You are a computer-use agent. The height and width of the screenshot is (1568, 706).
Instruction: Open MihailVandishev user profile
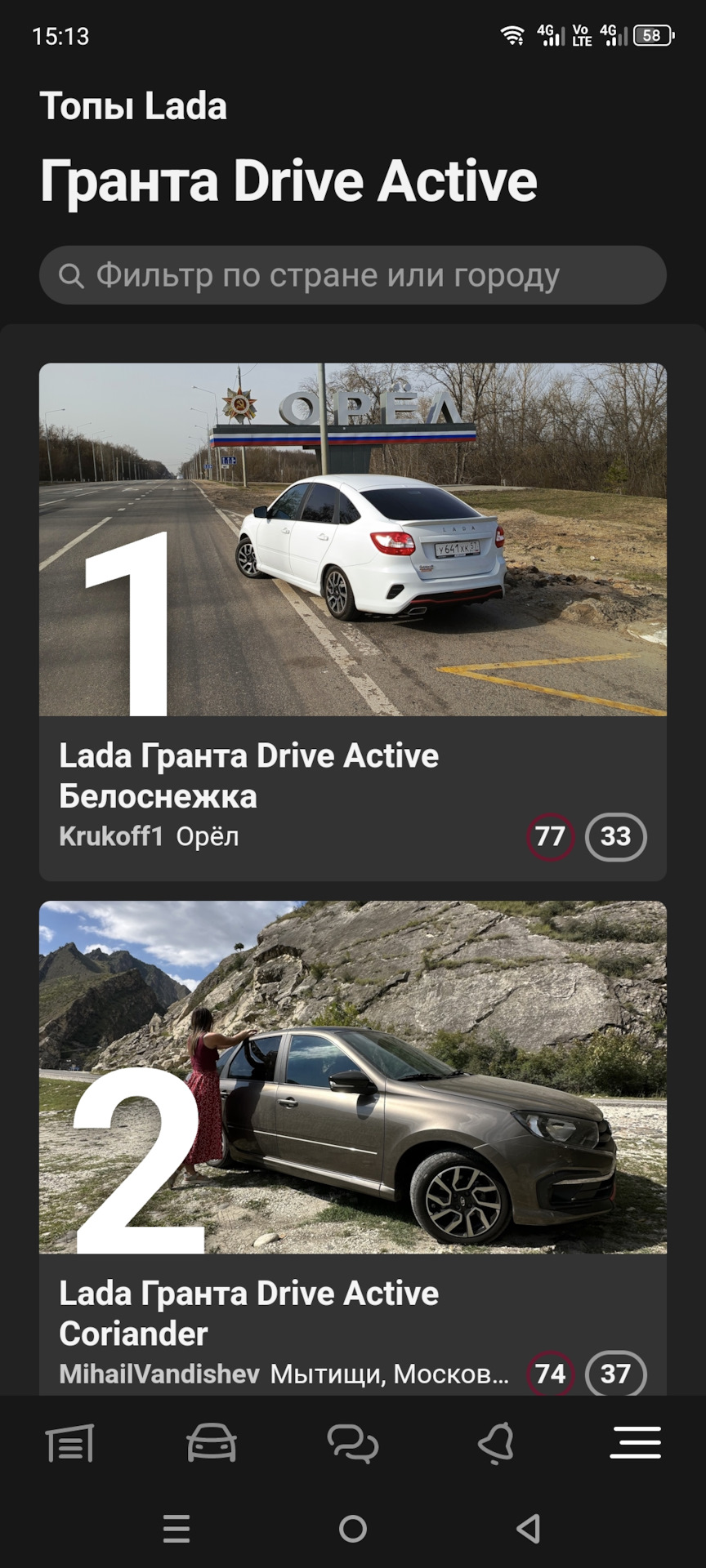(x=160, y=1374)
